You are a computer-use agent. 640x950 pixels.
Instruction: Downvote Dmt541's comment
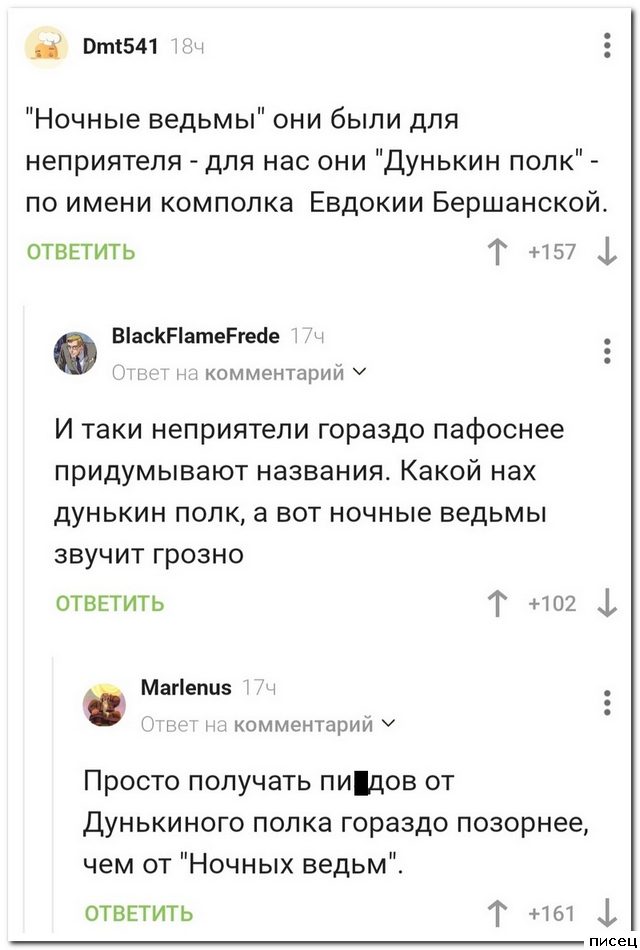pyautogui.click(x=606, y=252)
